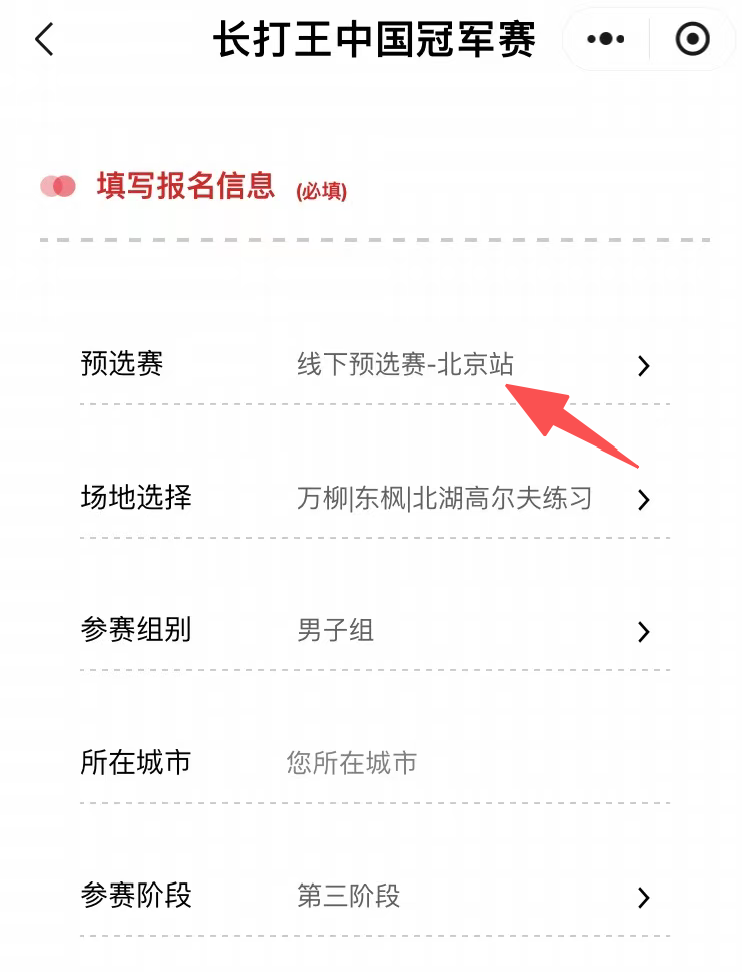
Task: Select a different 参赛组别 group
Action: coord(470,631)
